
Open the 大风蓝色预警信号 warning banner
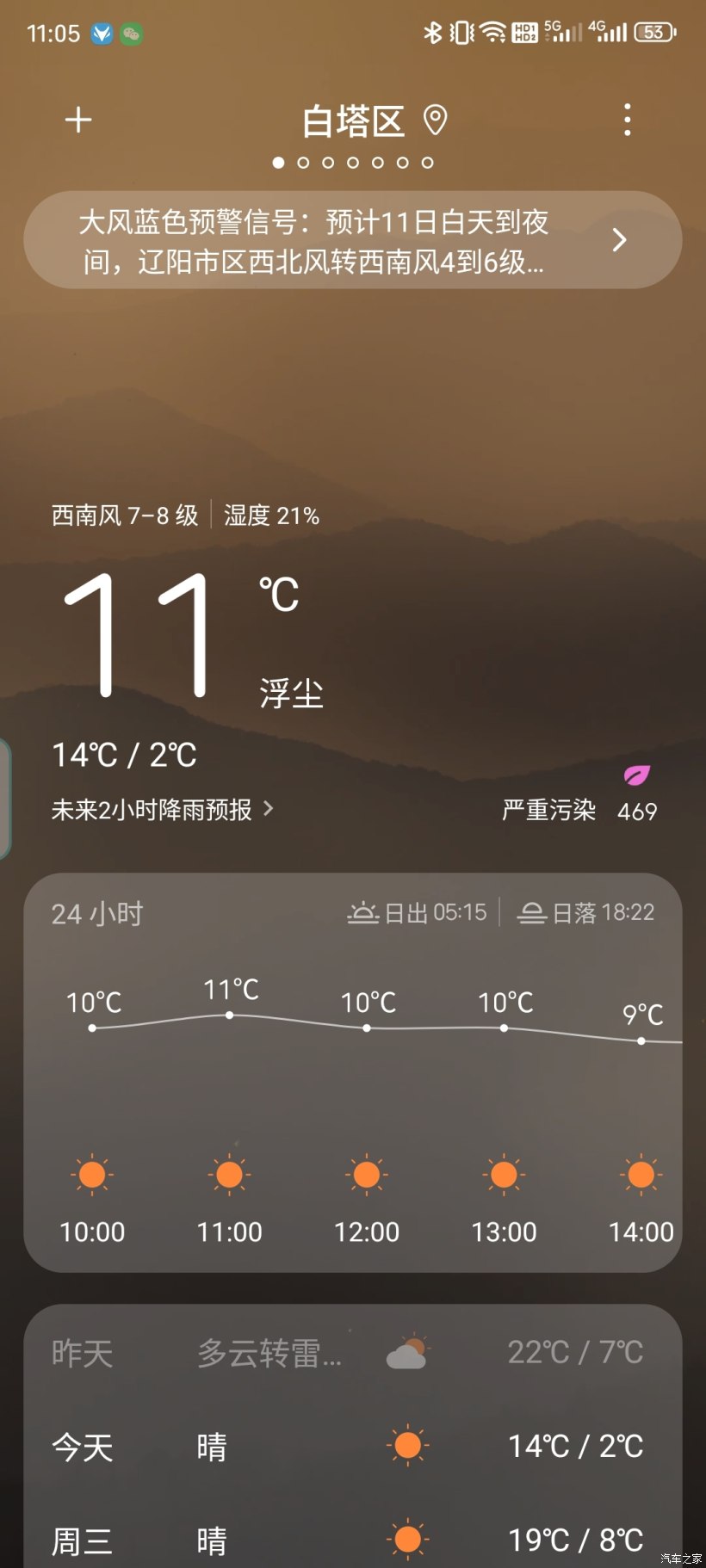pos(353,240)
